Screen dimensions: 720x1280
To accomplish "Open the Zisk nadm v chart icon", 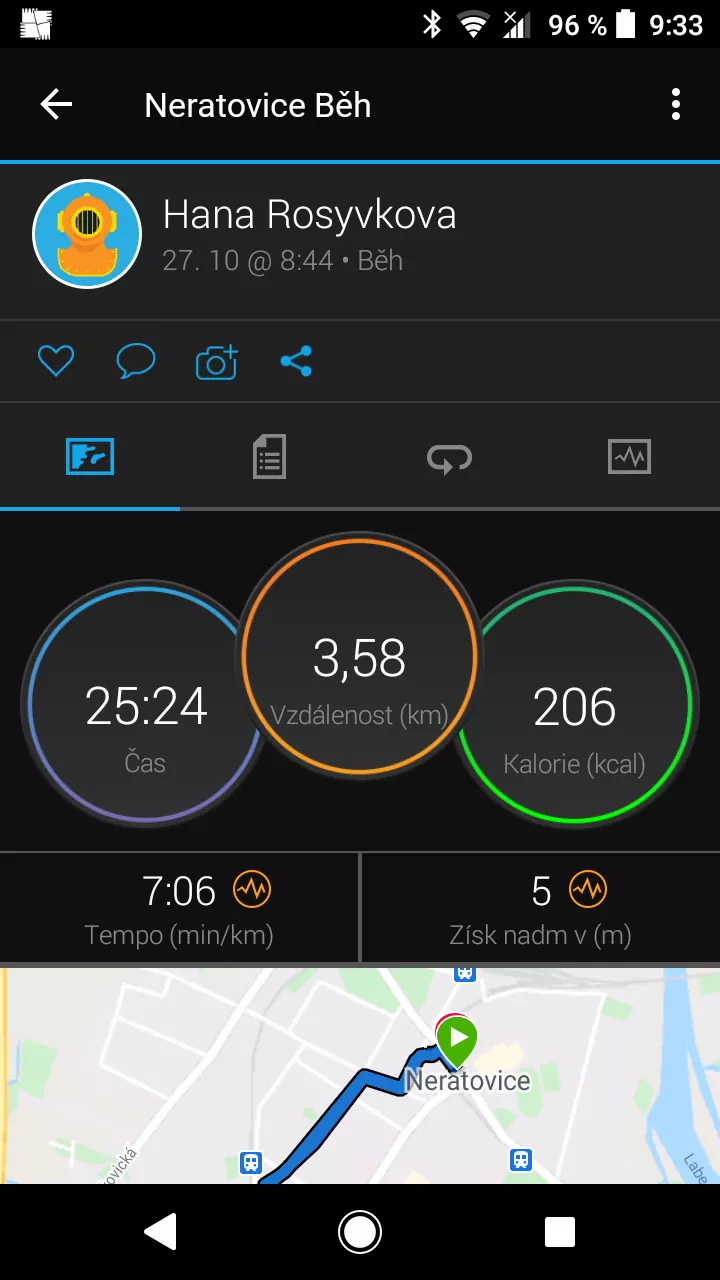I will pos(588,889).
